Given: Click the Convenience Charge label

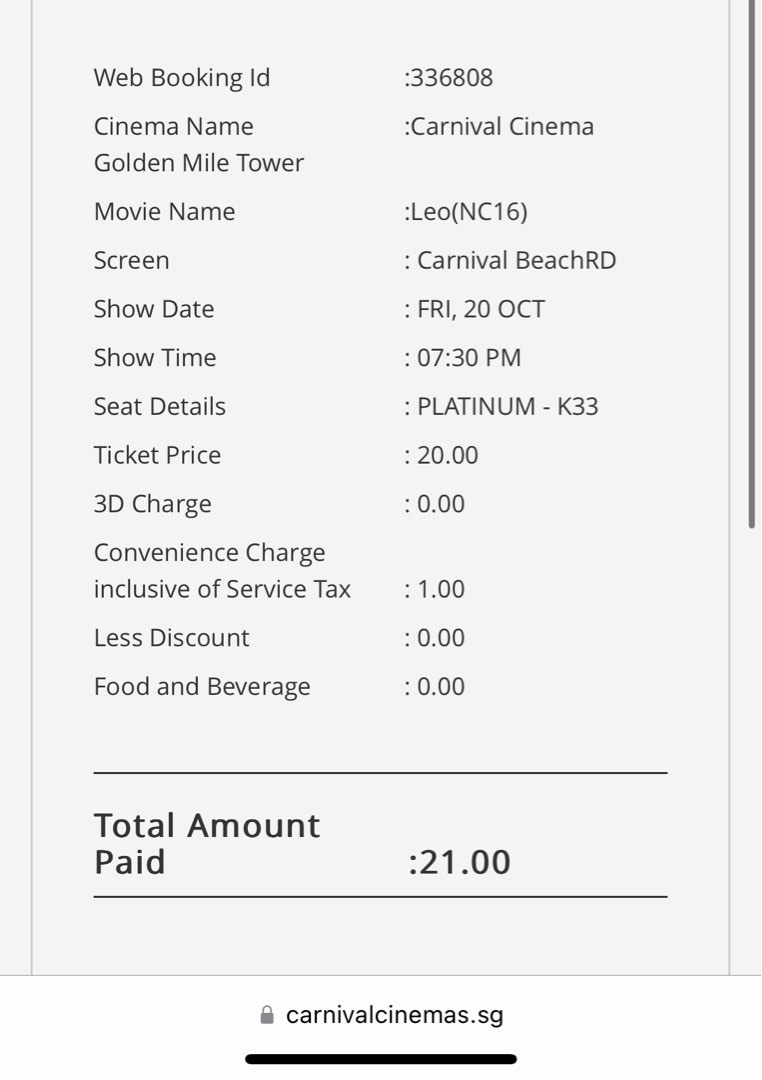Looking at the screenshot, I should click(209, 552).
